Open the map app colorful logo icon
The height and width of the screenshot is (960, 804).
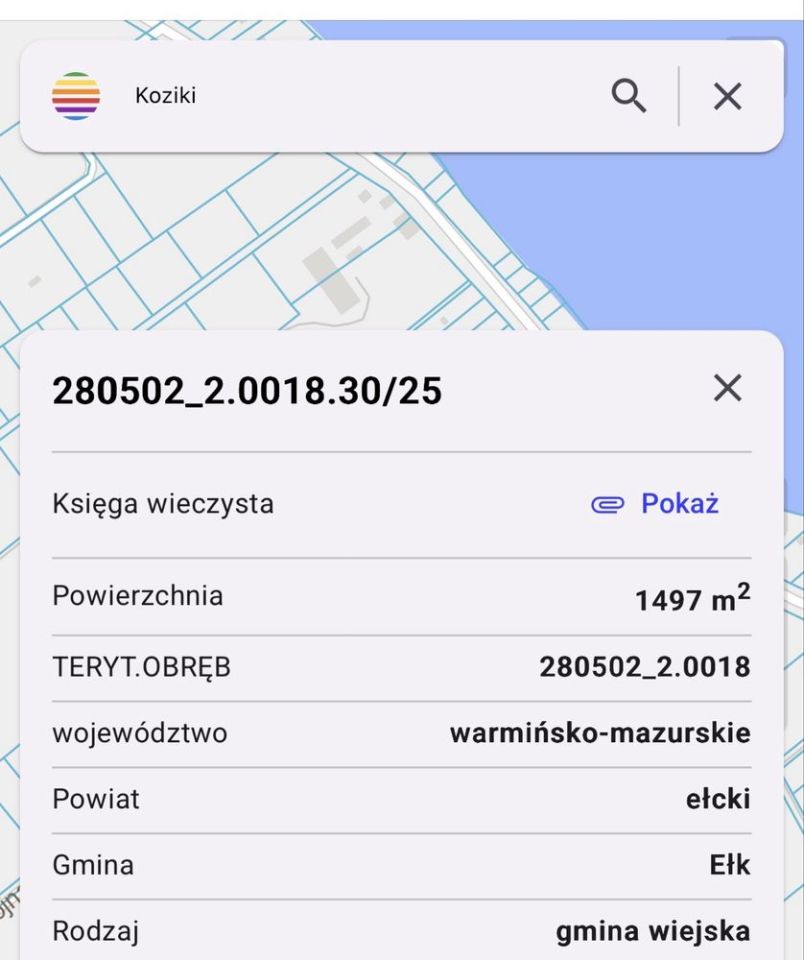(74, 96)
